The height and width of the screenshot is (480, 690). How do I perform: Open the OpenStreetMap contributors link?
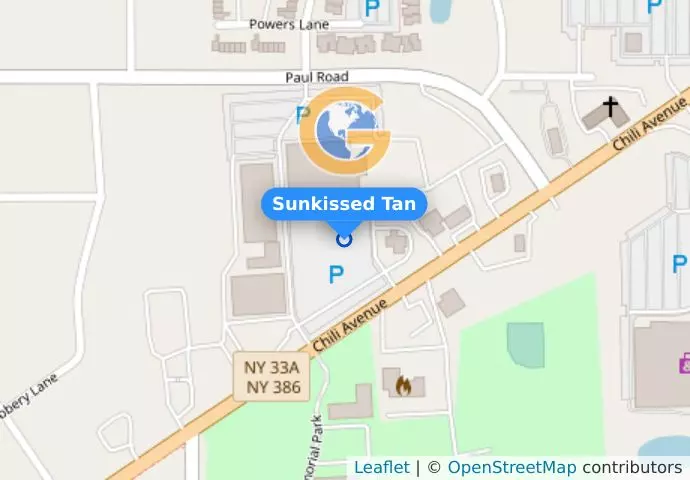[511, 468]
